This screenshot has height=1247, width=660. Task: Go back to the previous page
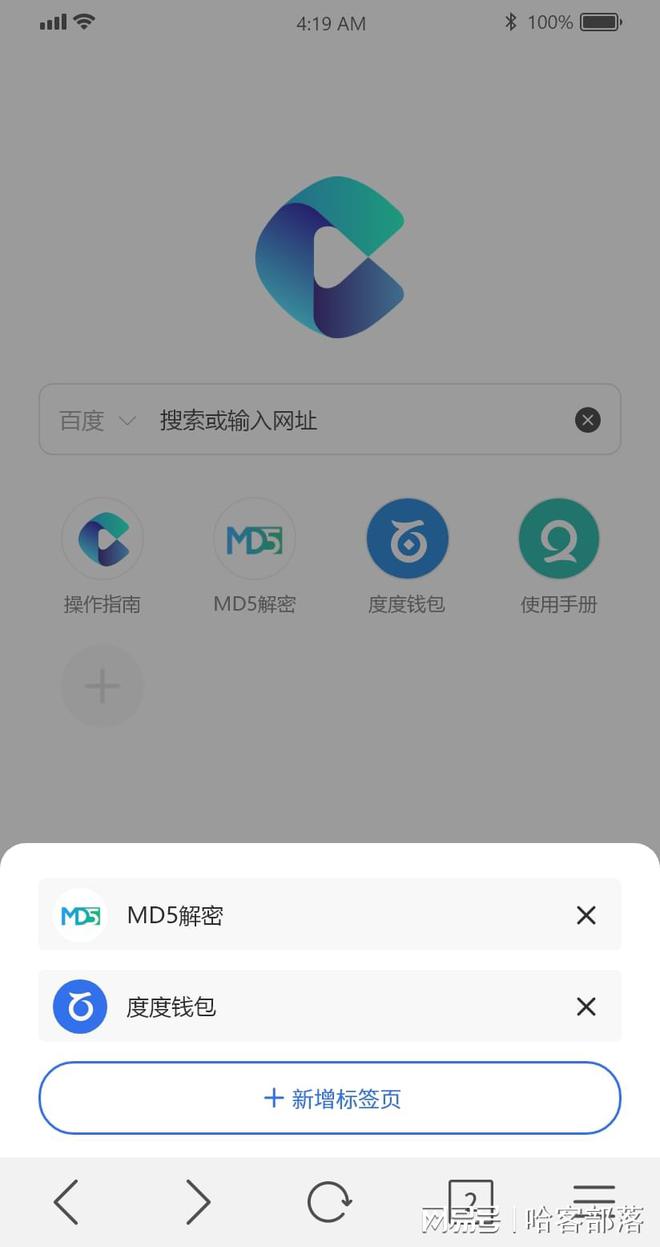(x=66, y=1201)
